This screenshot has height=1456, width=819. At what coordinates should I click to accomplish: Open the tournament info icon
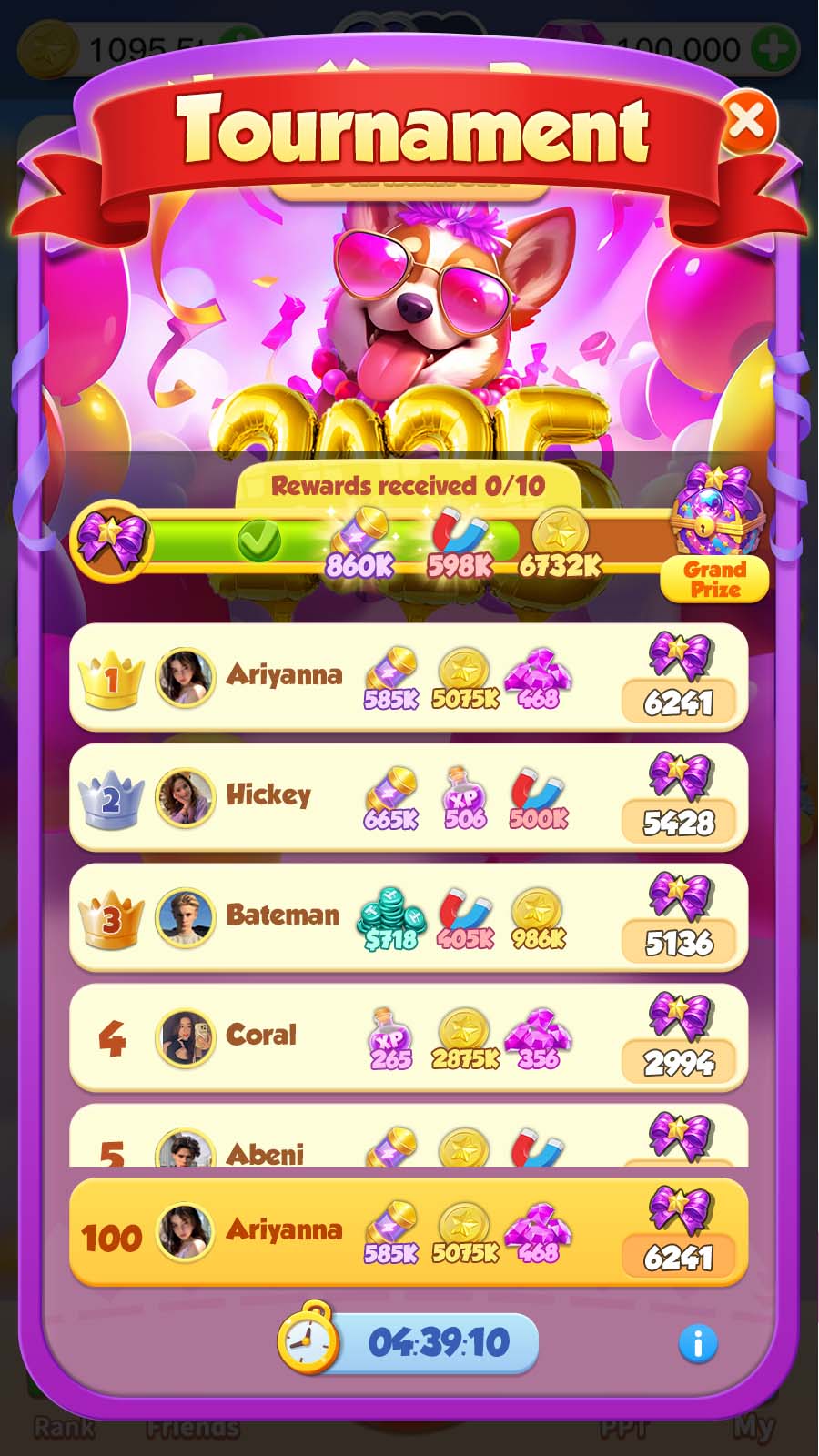point(698,1343)
